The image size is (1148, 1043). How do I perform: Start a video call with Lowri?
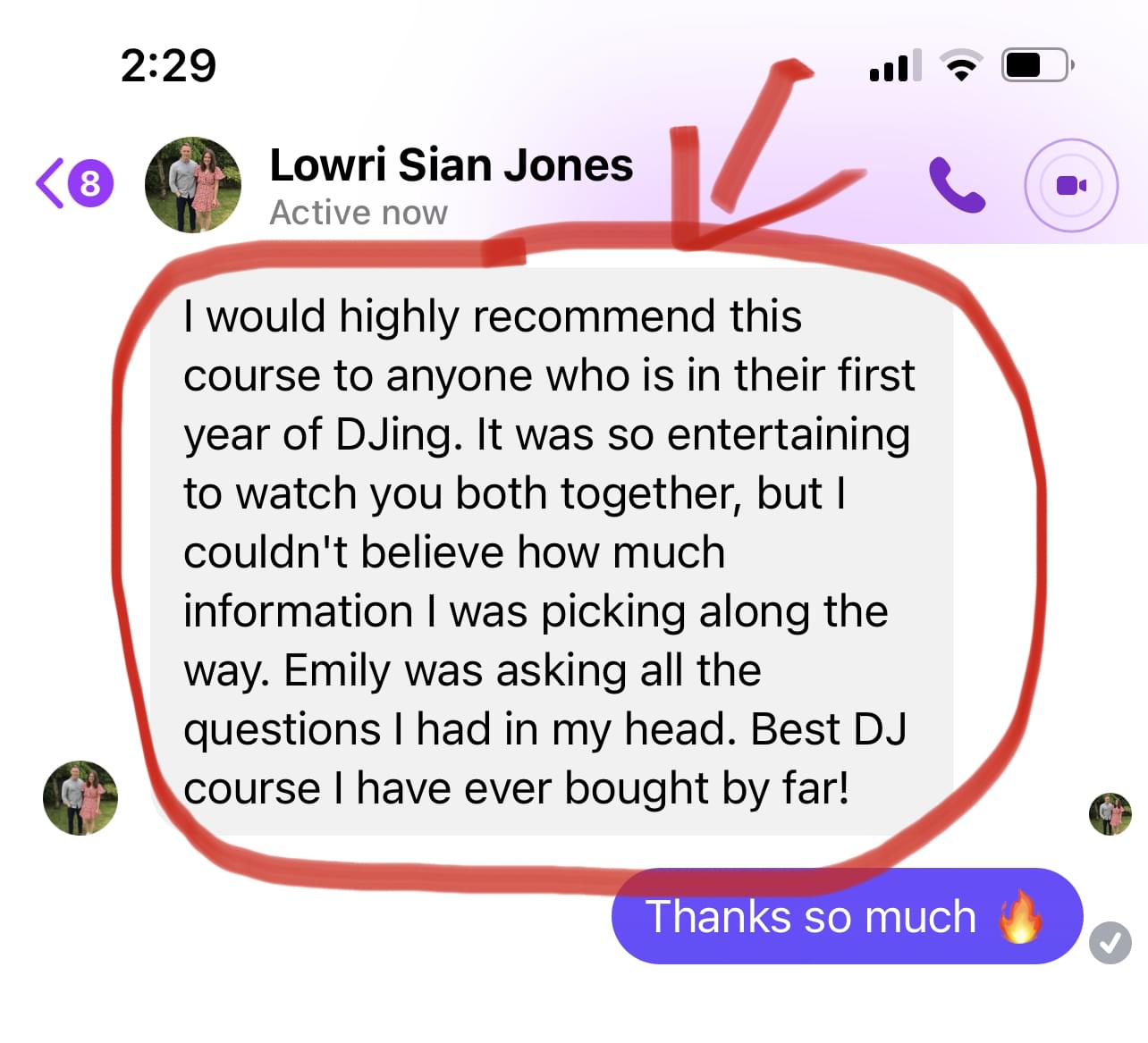[x=1070, y=185]
